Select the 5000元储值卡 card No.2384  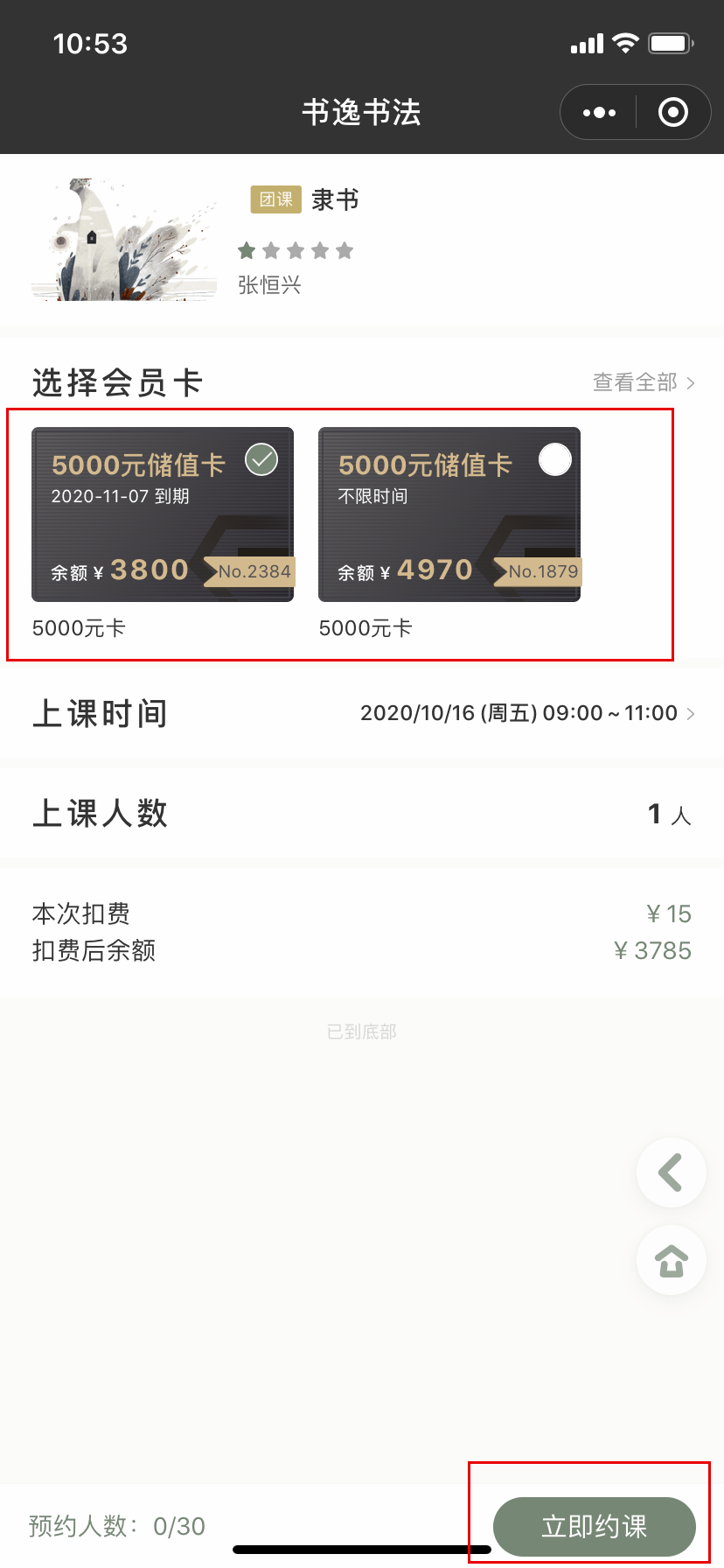[163, 514]
